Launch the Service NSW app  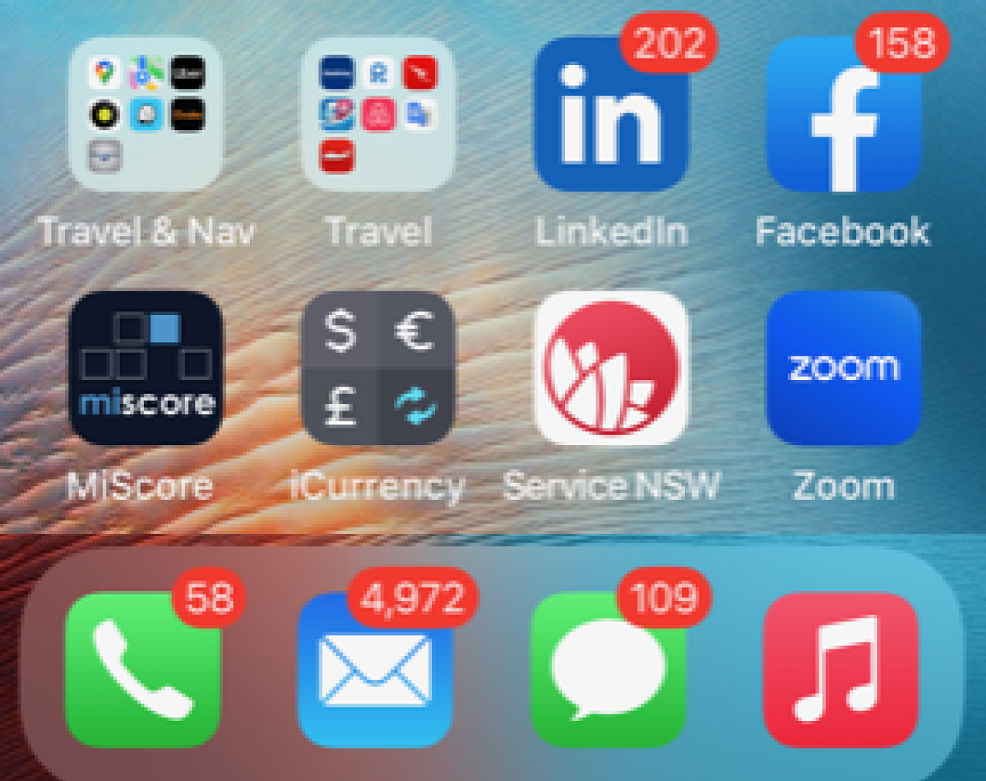click(x=611, y=368)
